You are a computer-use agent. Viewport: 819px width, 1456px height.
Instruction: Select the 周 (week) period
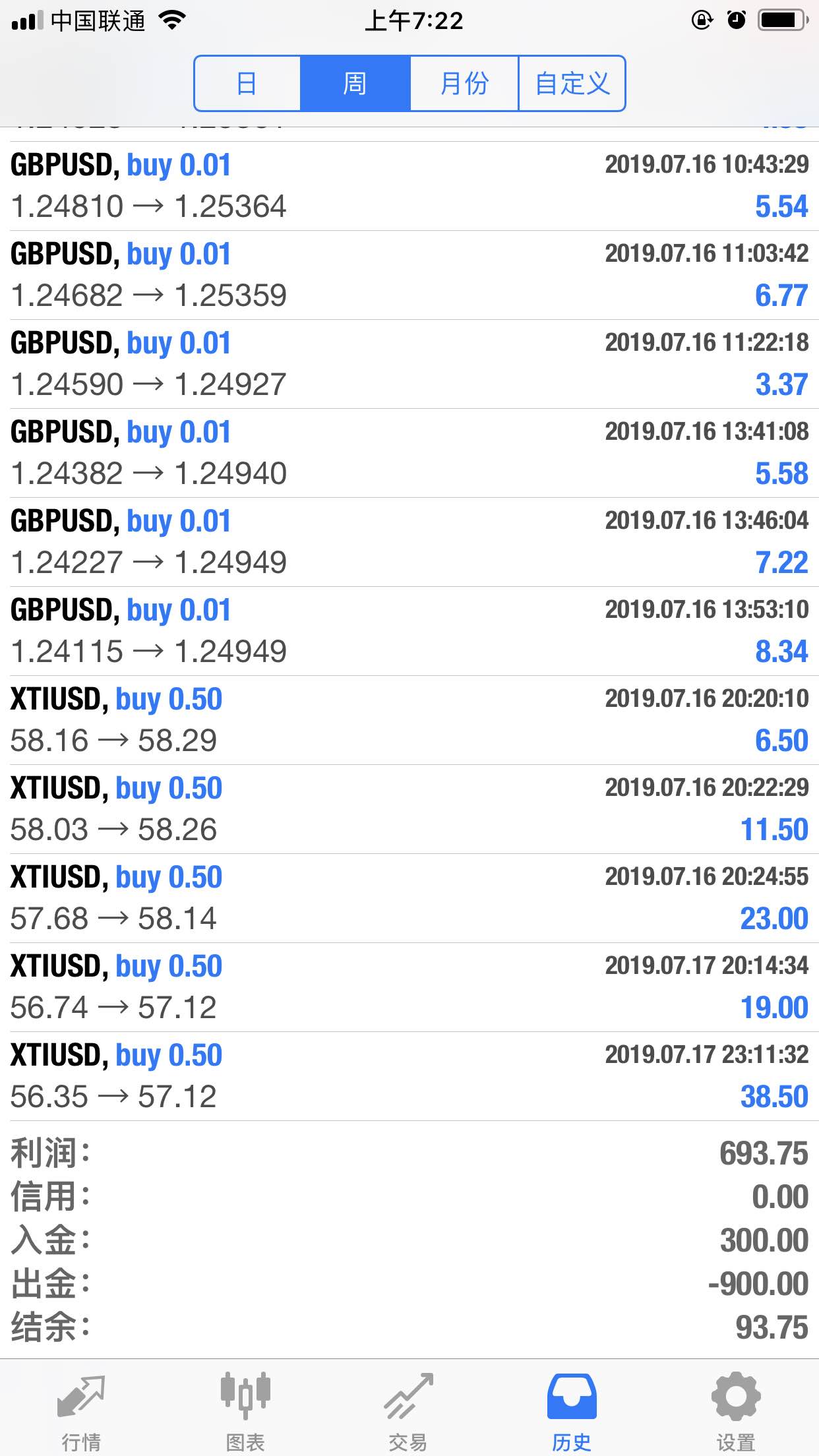[355, 84]
